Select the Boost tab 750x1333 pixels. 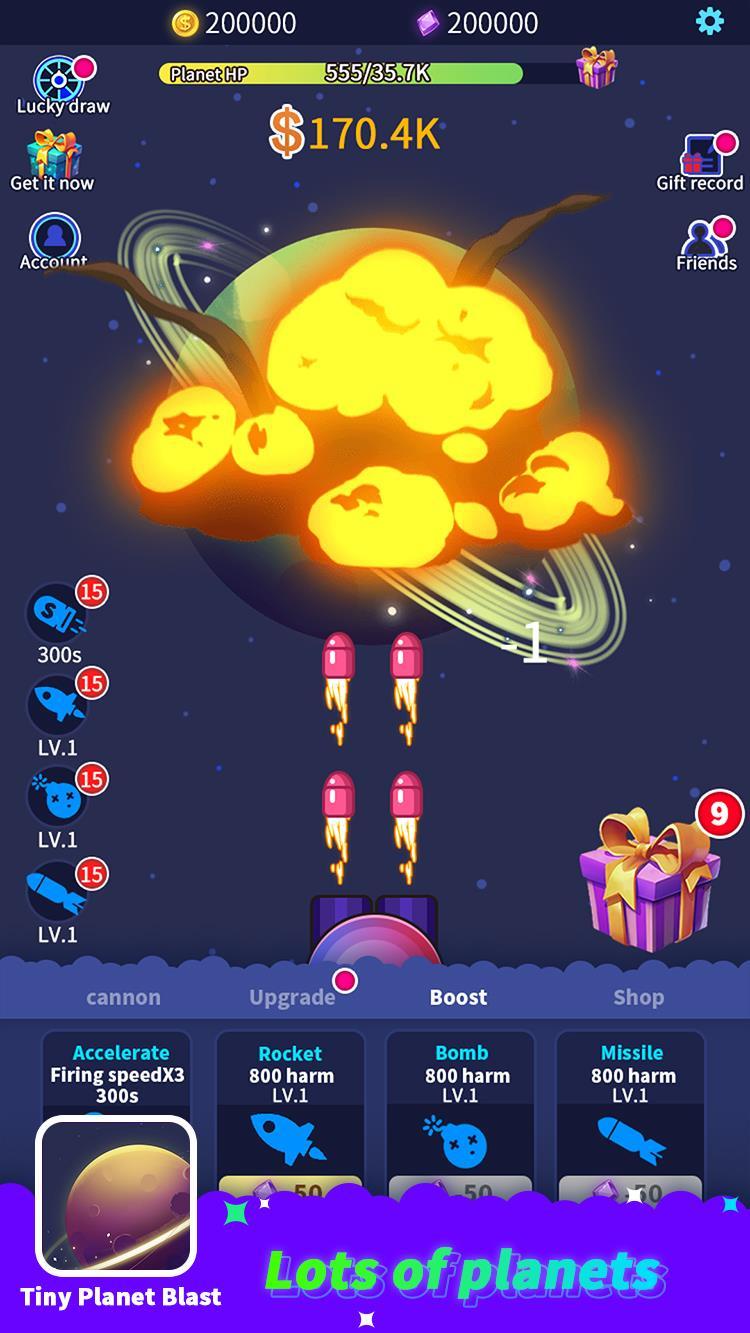coord(458,997)
